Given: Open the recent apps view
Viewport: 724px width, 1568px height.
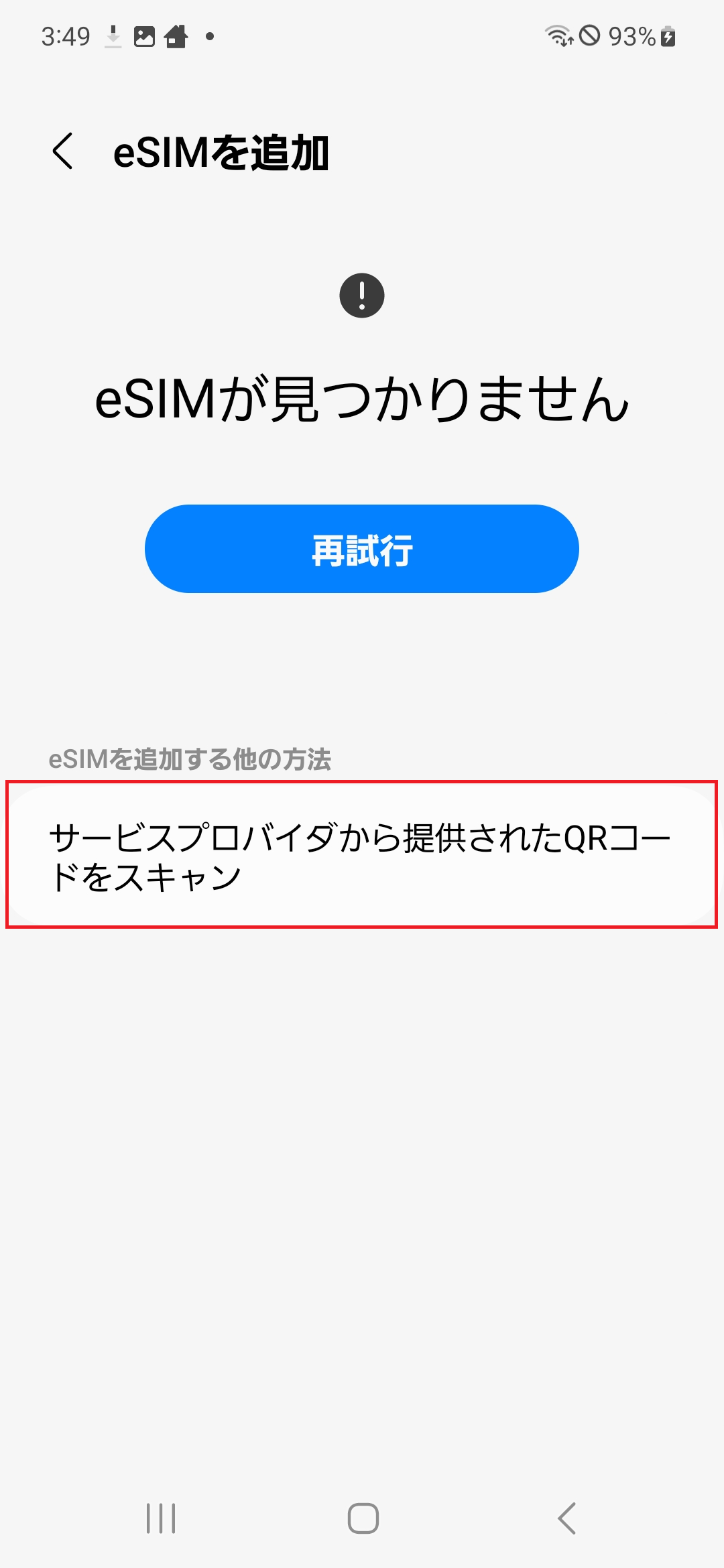Looking at the screenshot, I should tap(161, 1518).
